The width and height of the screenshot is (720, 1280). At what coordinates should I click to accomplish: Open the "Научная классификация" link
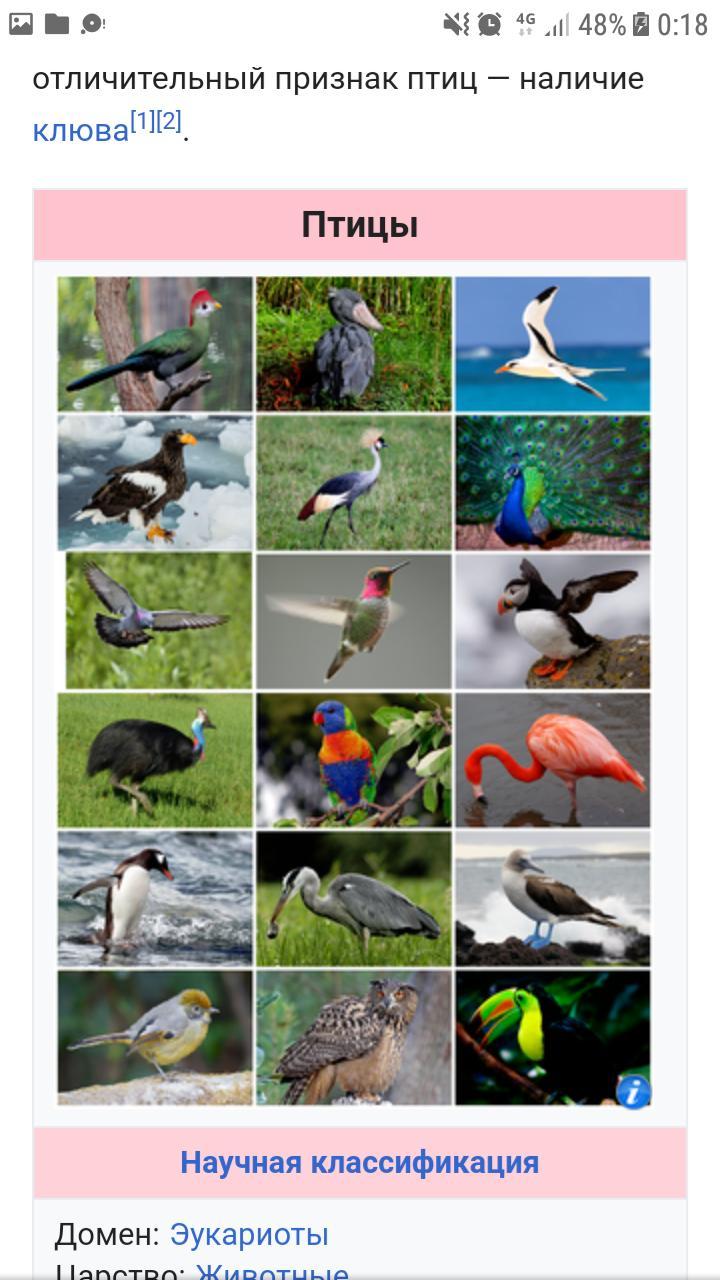[x=359, y=1162]
